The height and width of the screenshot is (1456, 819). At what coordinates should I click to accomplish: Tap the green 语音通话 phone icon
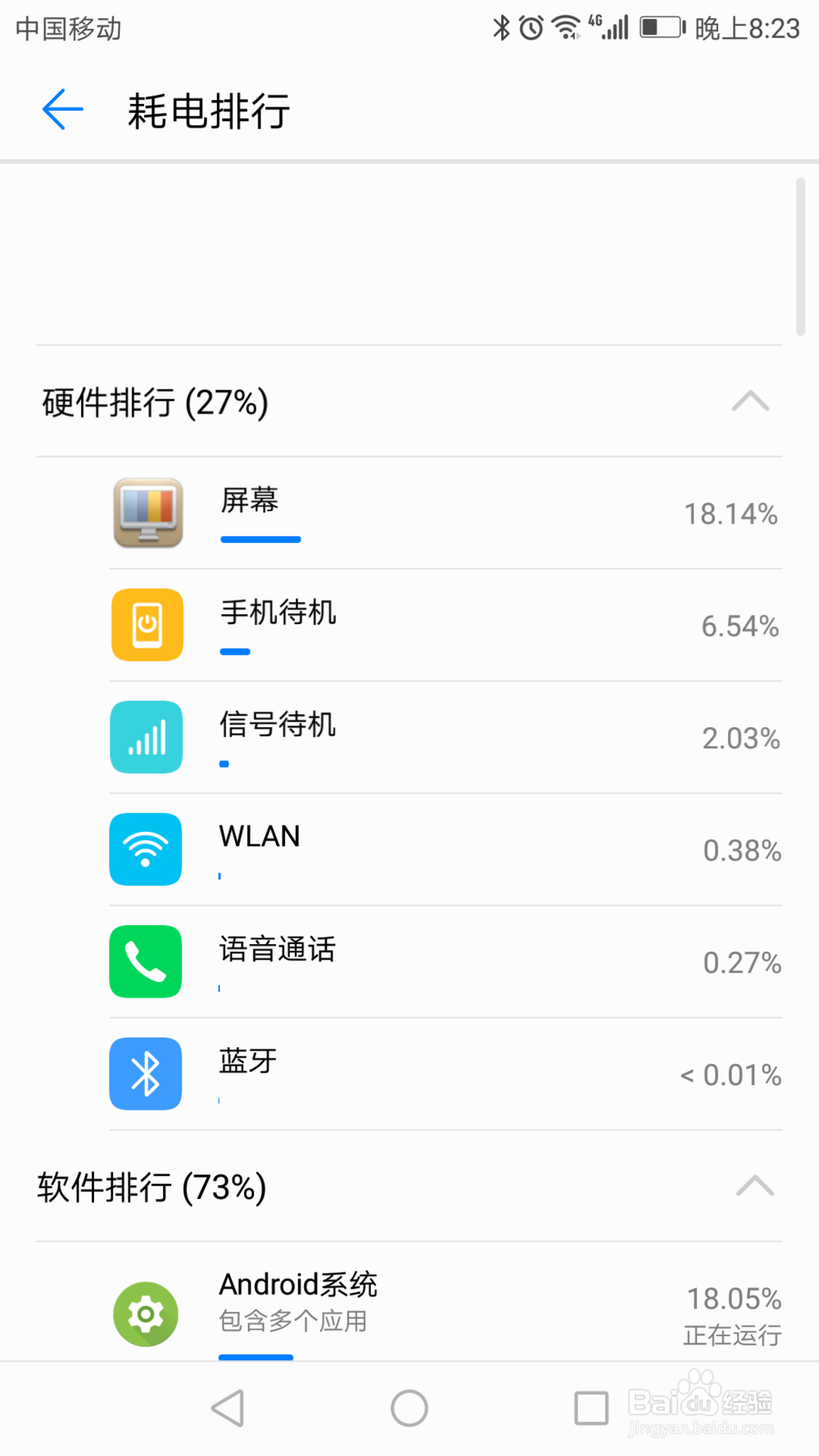(x=146, y=961)
